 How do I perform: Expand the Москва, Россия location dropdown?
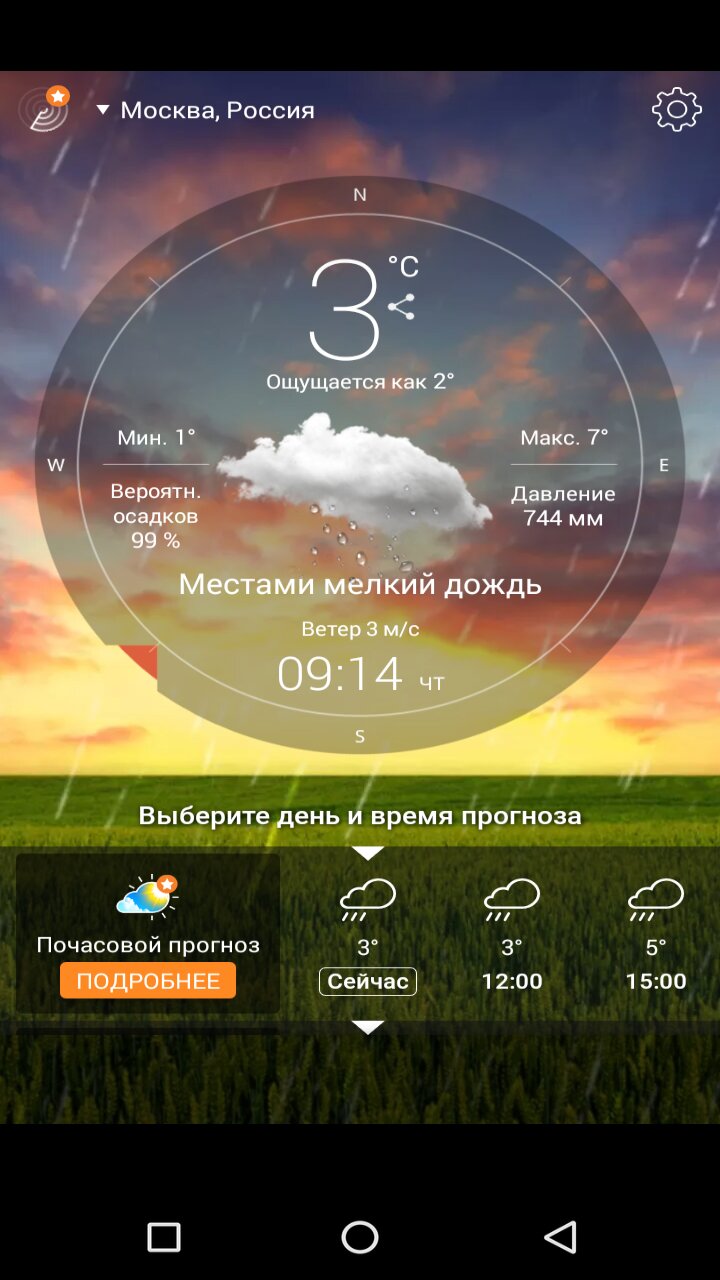(206, 110)
